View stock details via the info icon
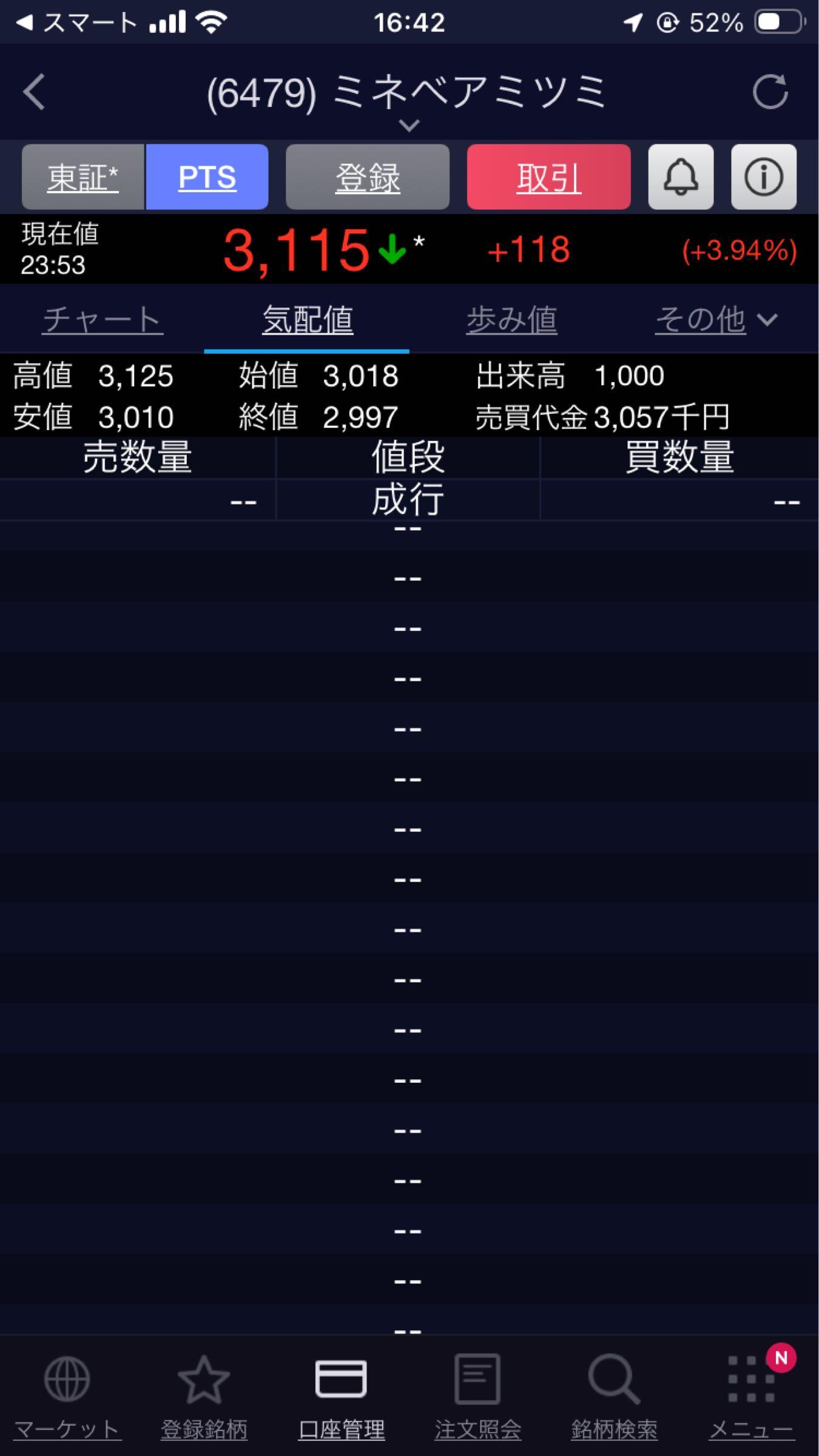Screen dimensions: 819x1456 tap(763, 177)
